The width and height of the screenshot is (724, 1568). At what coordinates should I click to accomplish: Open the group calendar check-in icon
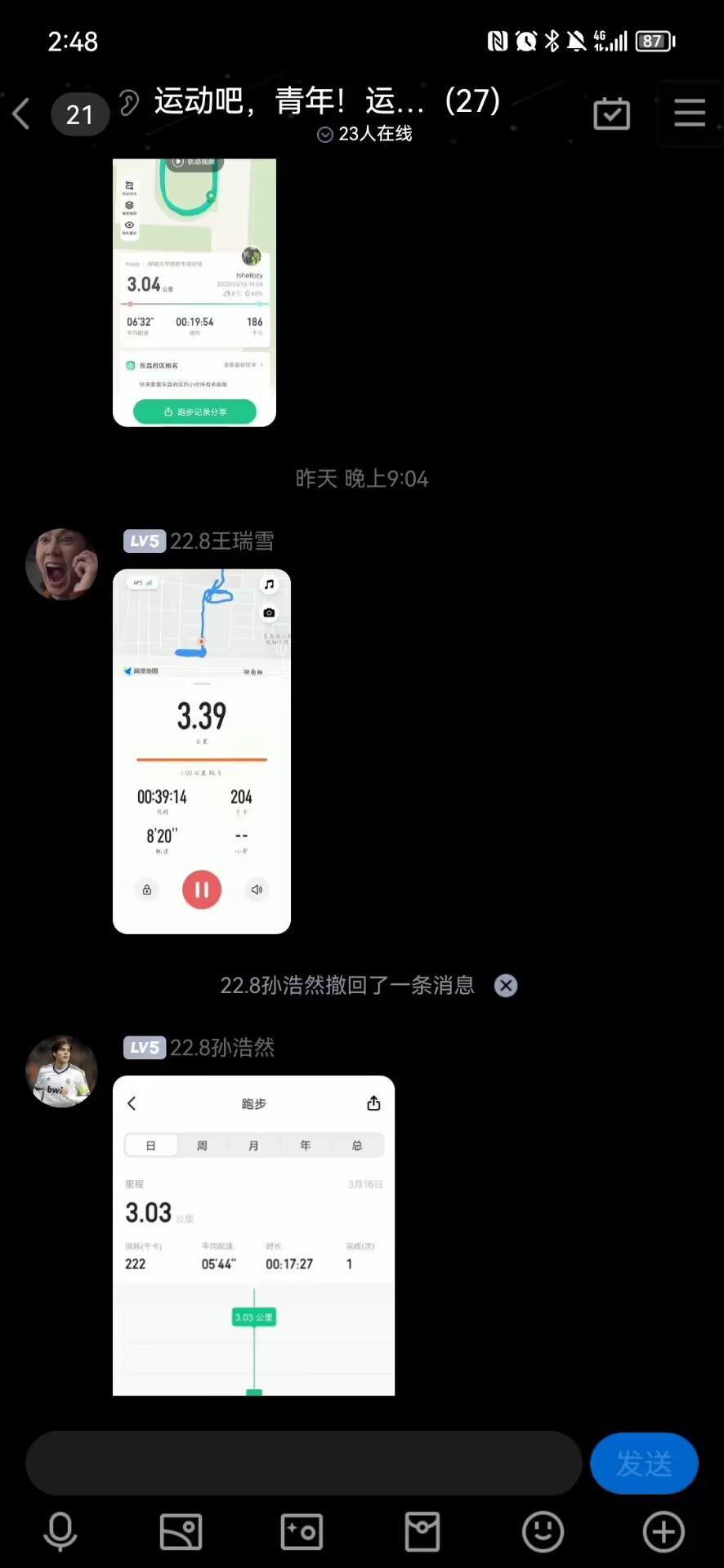pos(611,114)
